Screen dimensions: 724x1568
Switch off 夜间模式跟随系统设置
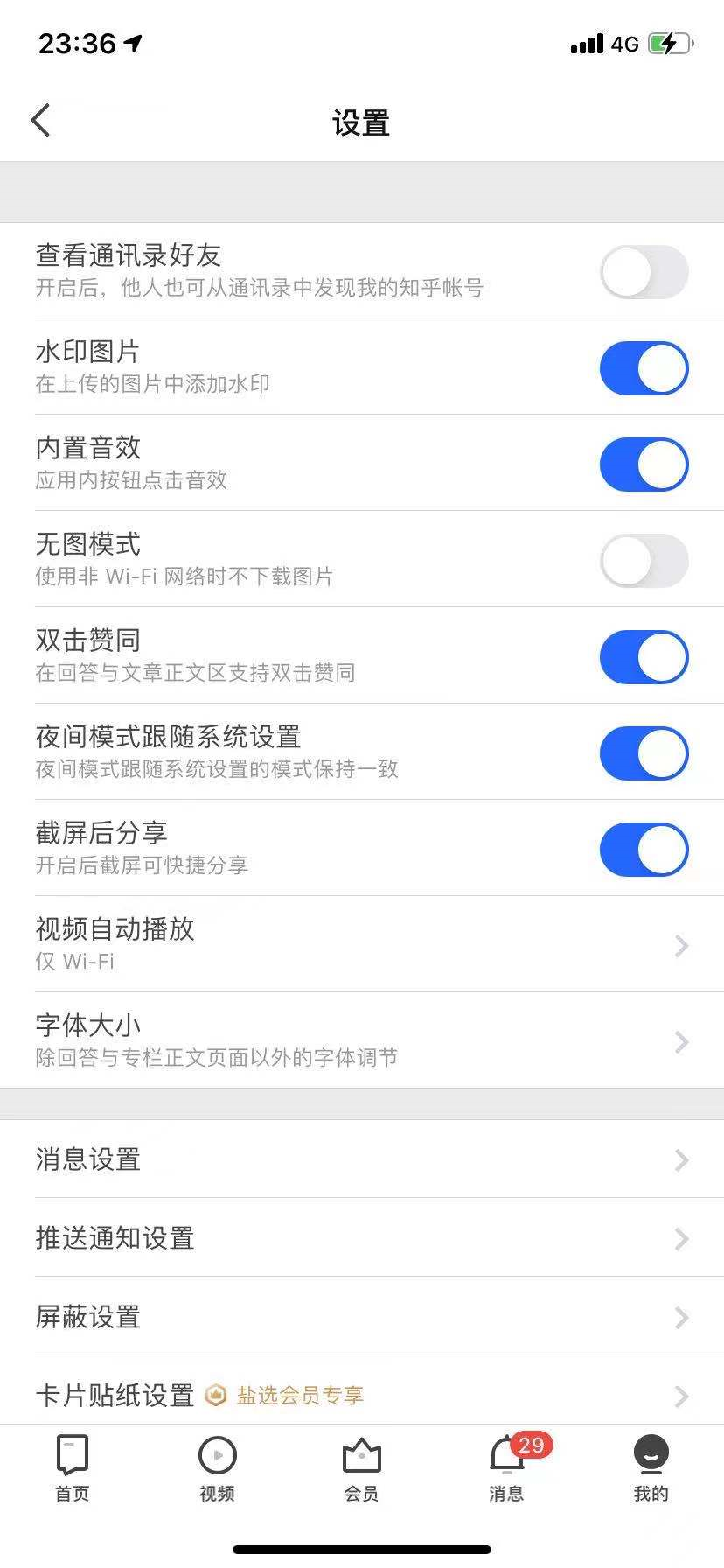(644, 753)
